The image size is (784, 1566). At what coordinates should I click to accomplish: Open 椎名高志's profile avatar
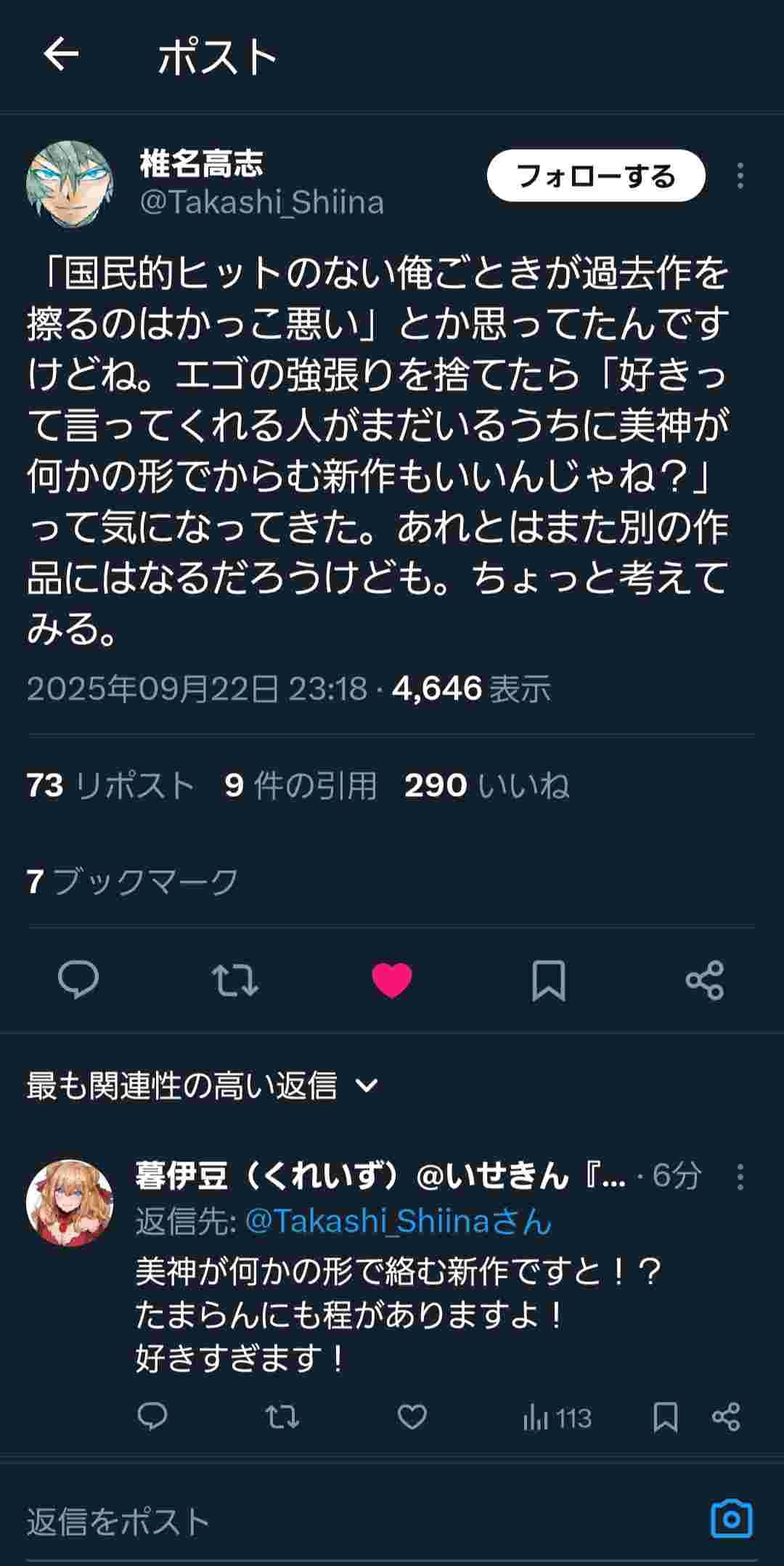pos(70,184)
